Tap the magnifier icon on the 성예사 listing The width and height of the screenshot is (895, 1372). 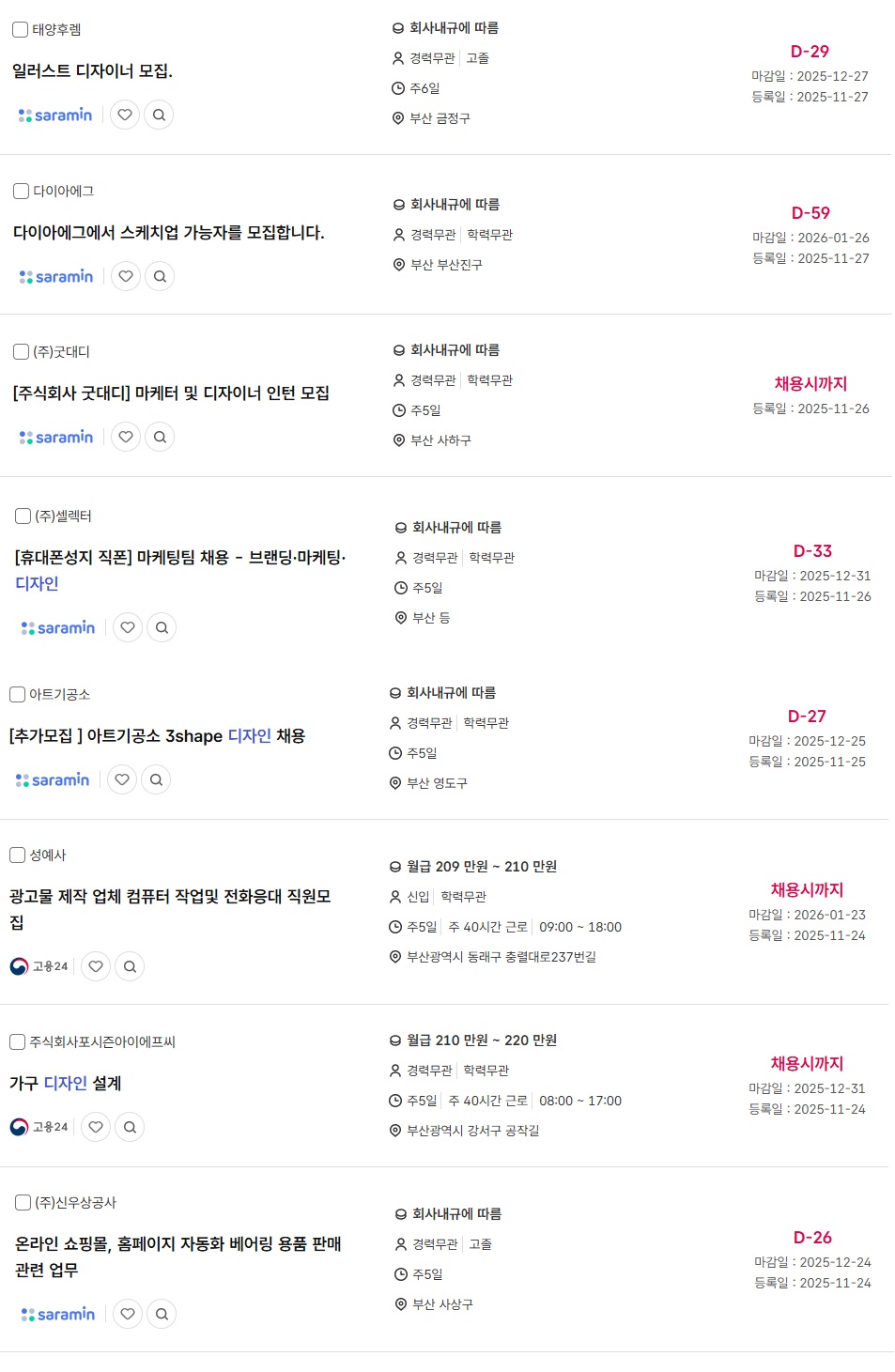tap(130, 966)
